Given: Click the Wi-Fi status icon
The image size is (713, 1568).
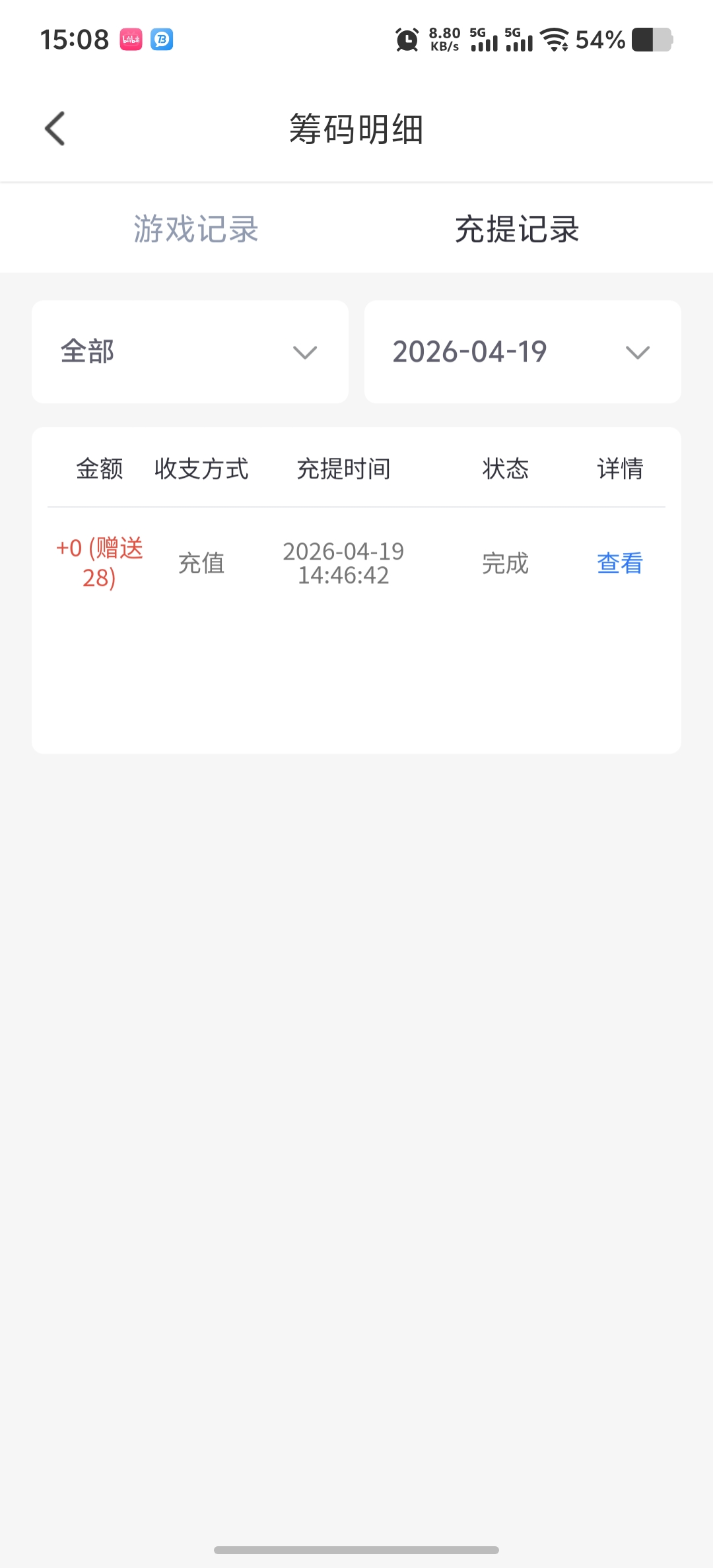Looking at the screenshot, I should click(555, 40).
